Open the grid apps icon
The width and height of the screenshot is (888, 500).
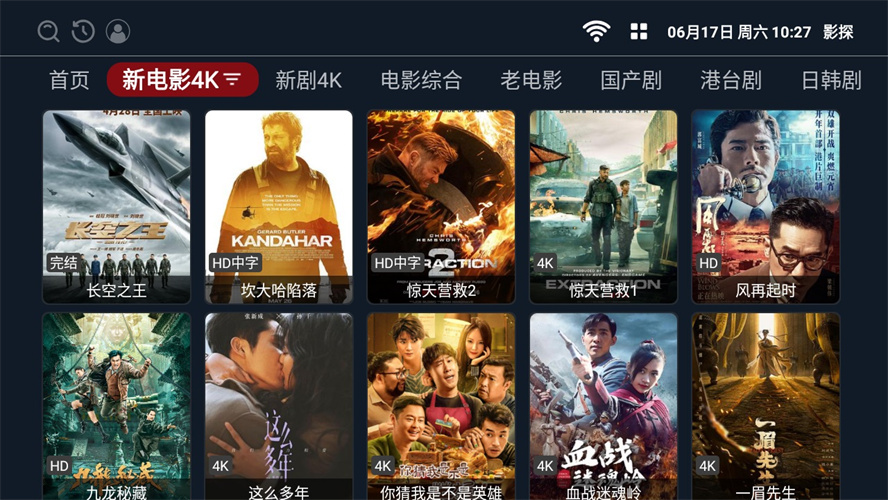tap(639, 32)
